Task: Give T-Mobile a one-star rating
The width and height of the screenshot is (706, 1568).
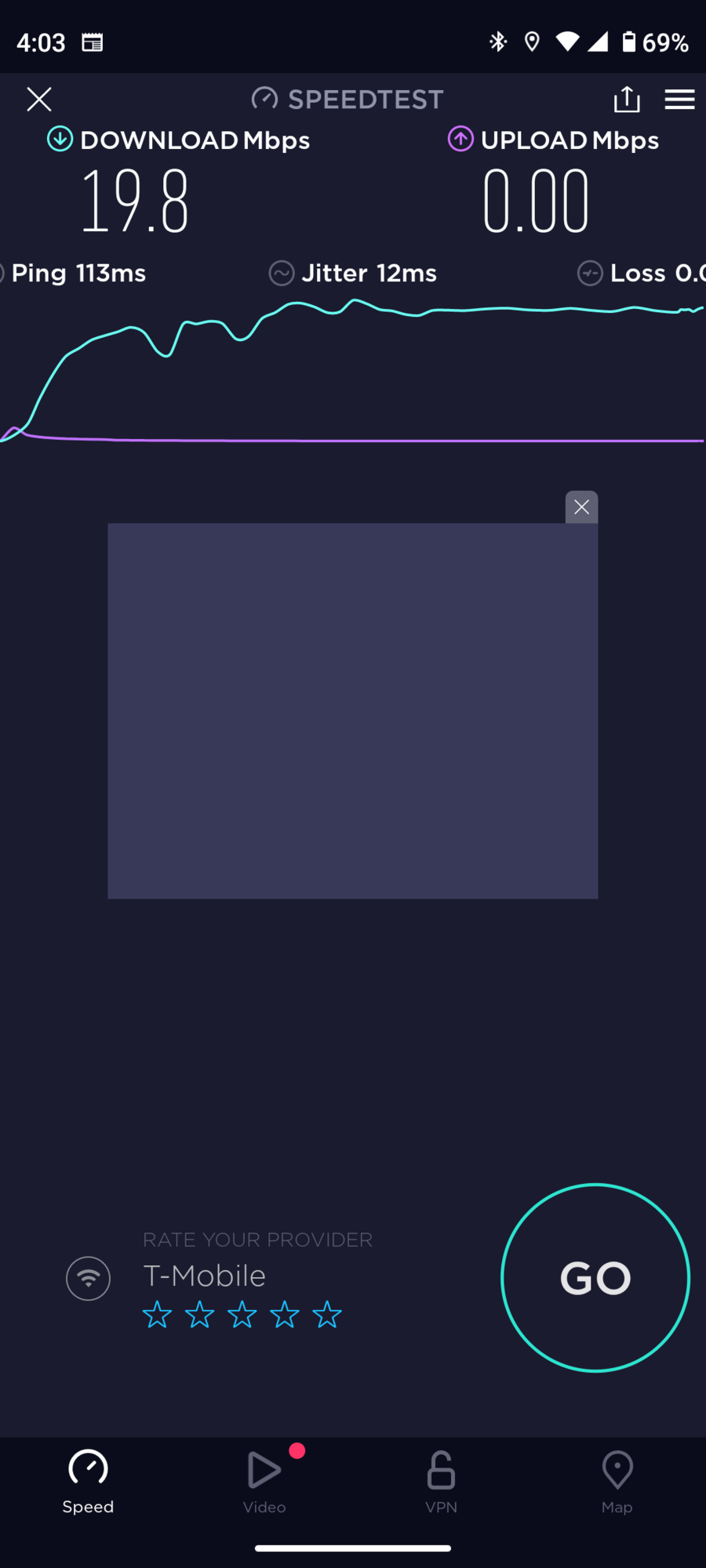Action: pyautogui.click(x=157, y=1315)
